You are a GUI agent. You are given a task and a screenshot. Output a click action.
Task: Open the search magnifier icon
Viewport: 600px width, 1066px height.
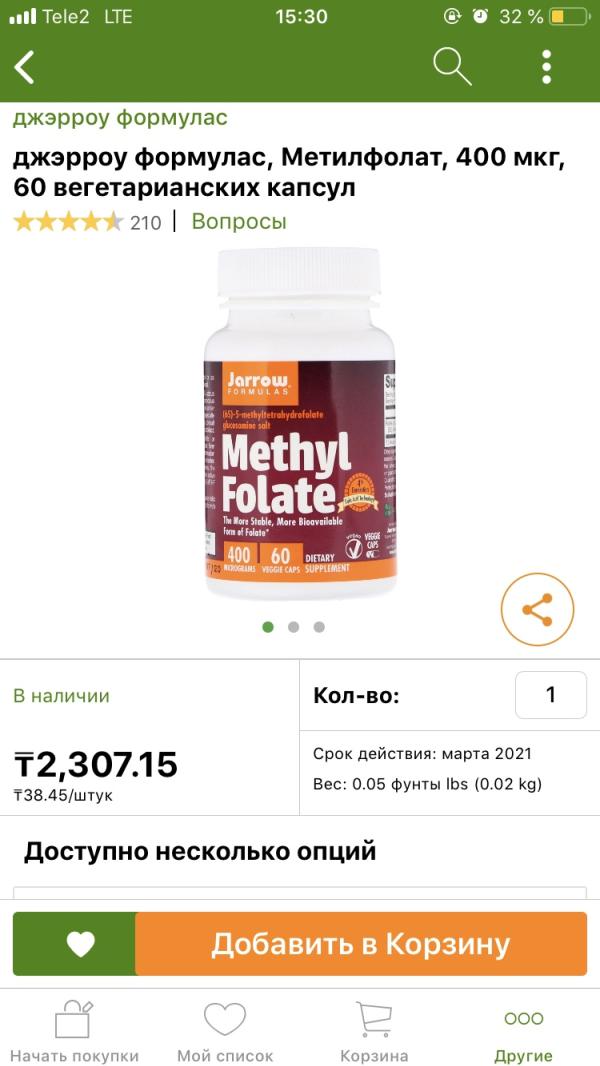[452, 67]
